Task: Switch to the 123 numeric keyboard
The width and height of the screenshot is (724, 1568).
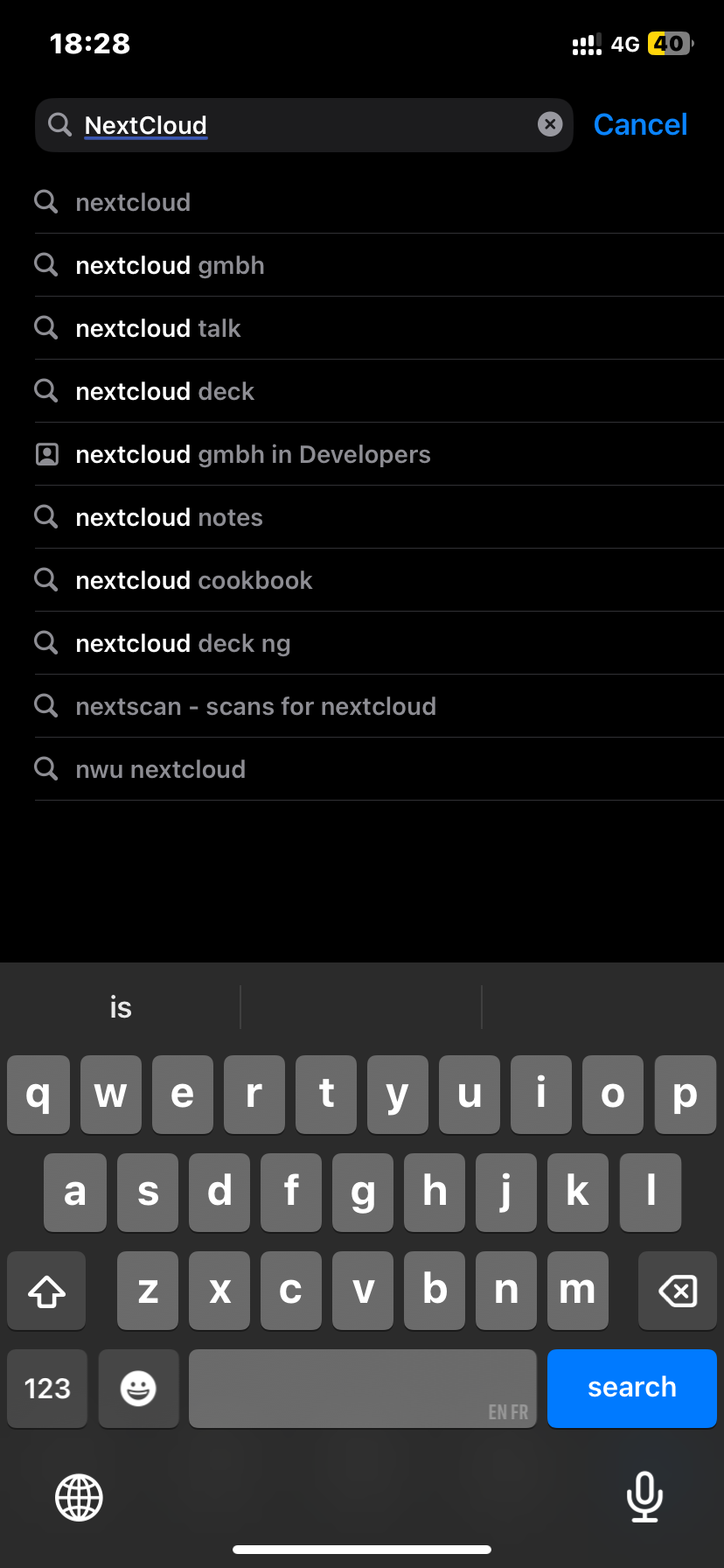Action: pyautogui.click(x=47, y=1388)
